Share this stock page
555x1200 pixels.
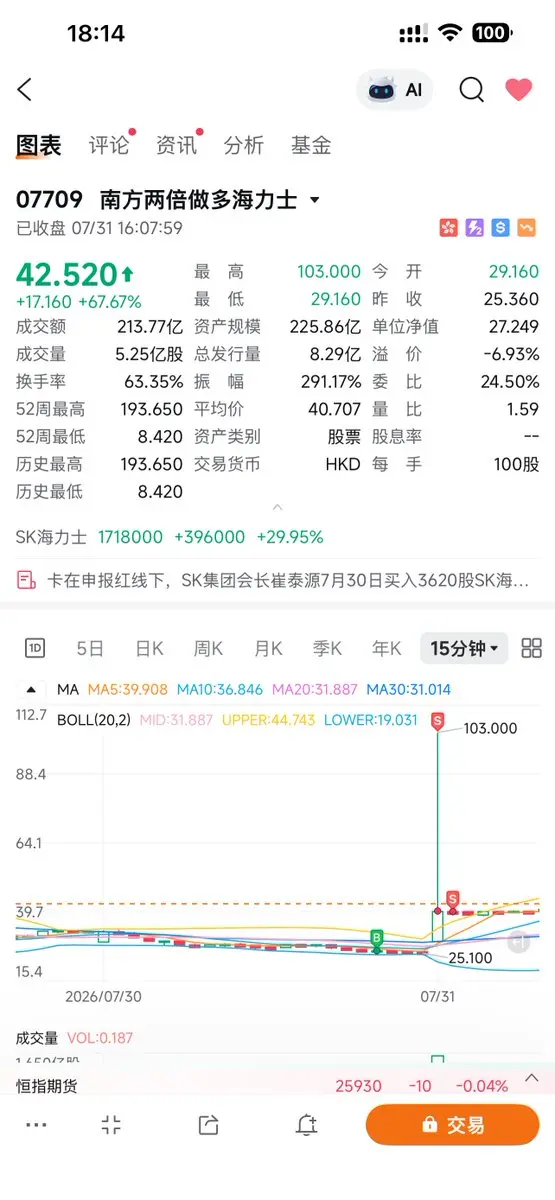[208, 1125]
